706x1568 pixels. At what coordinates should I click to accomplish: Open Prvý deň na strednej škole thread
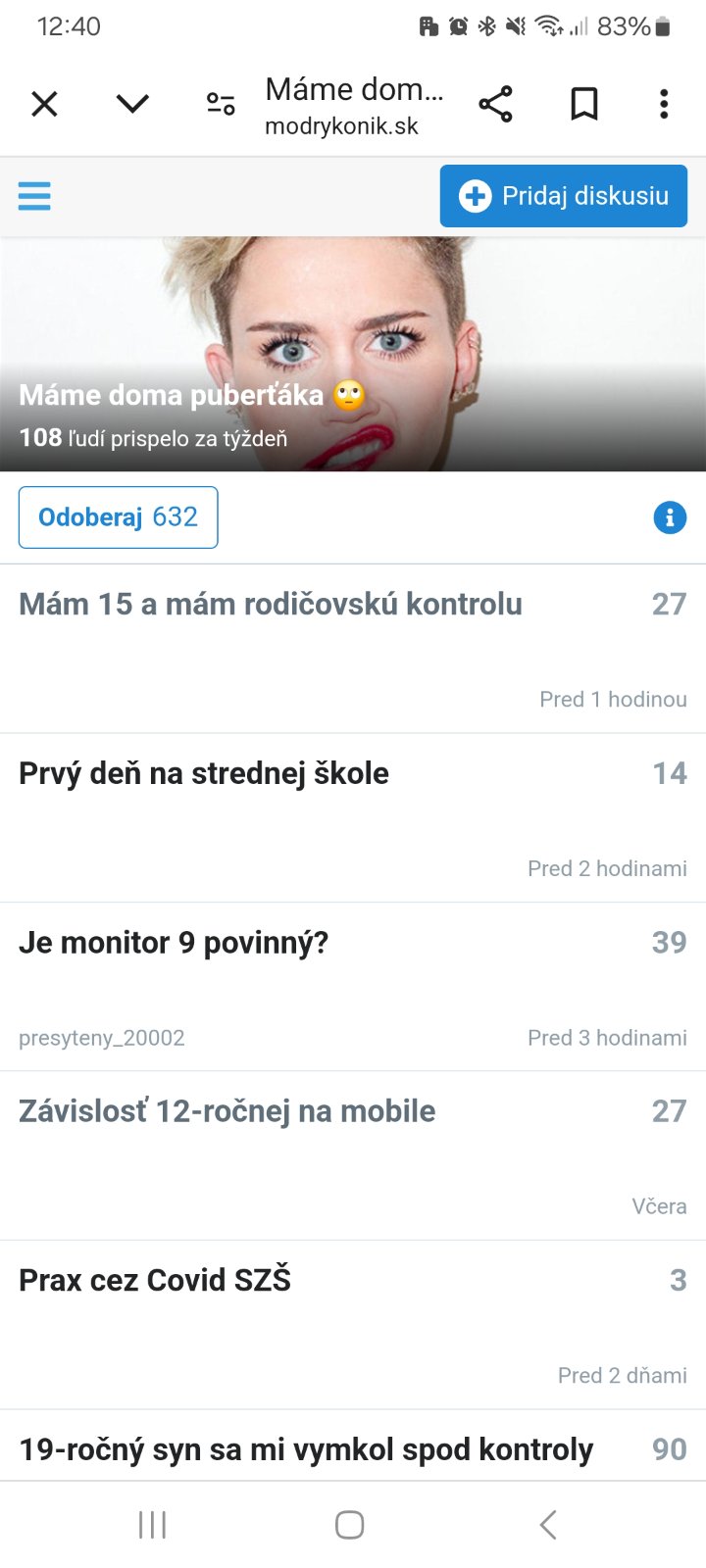pos(204,774)
